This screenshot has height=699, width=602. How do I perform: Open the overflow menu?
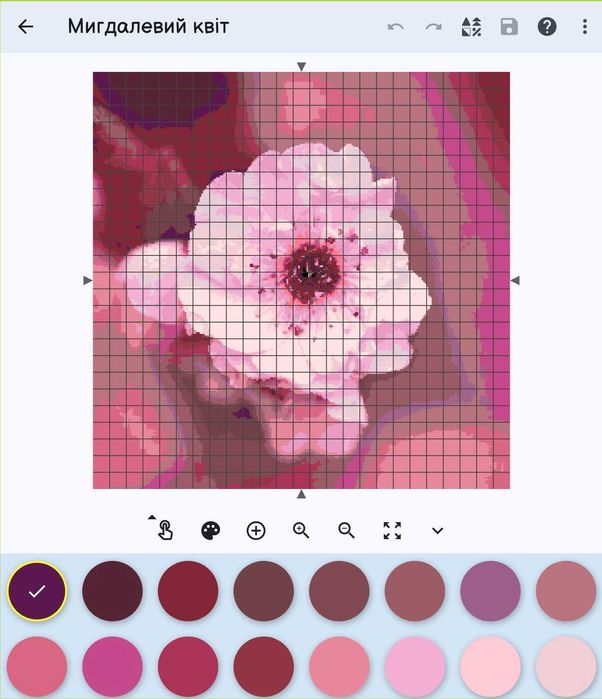click(x=584, y=27)
